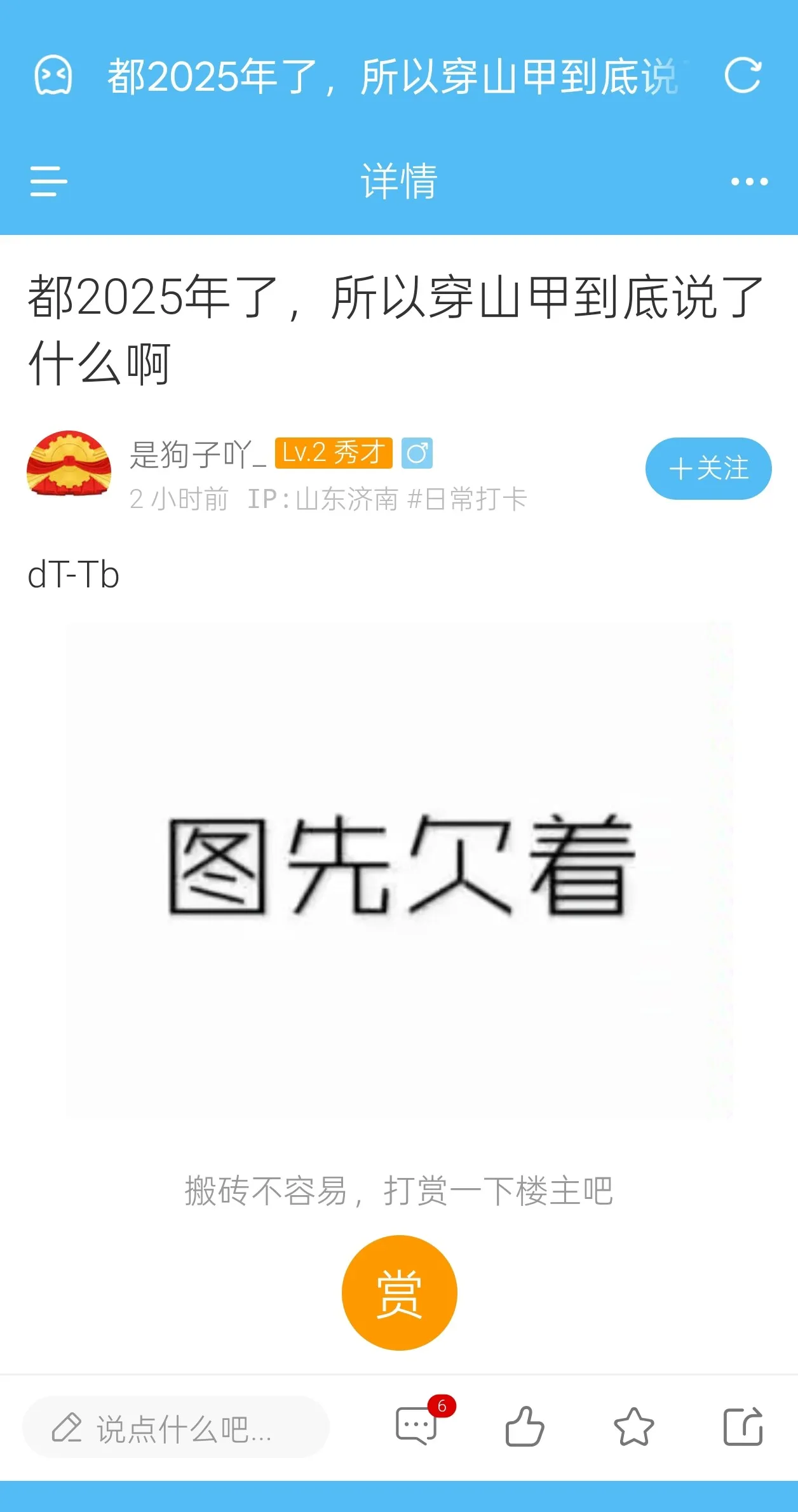Add post to favorites with star

point(633,1428)
